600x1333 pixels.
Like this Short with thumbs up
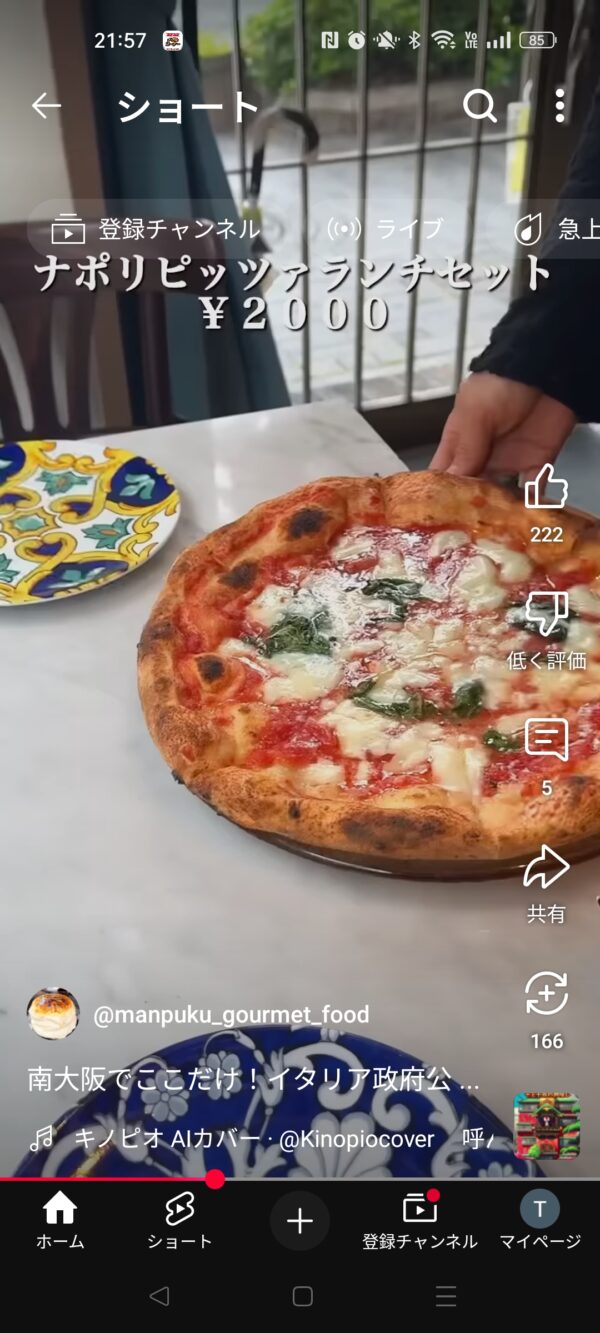[546, 489]
